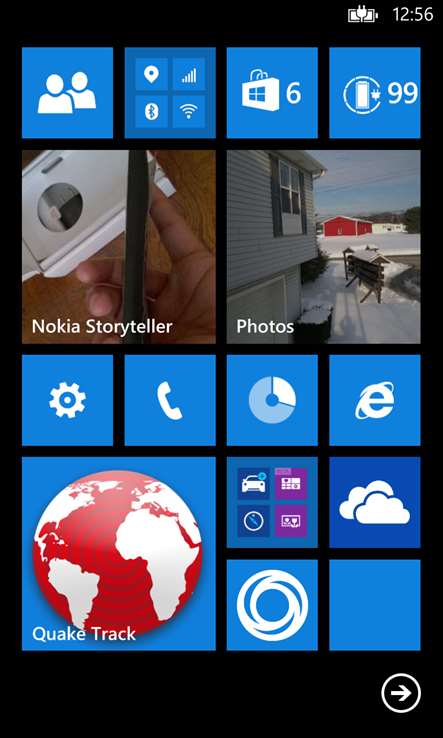The image size is (443, 738).
Task: Launch Nokia Storyteller
Action: 119,247
